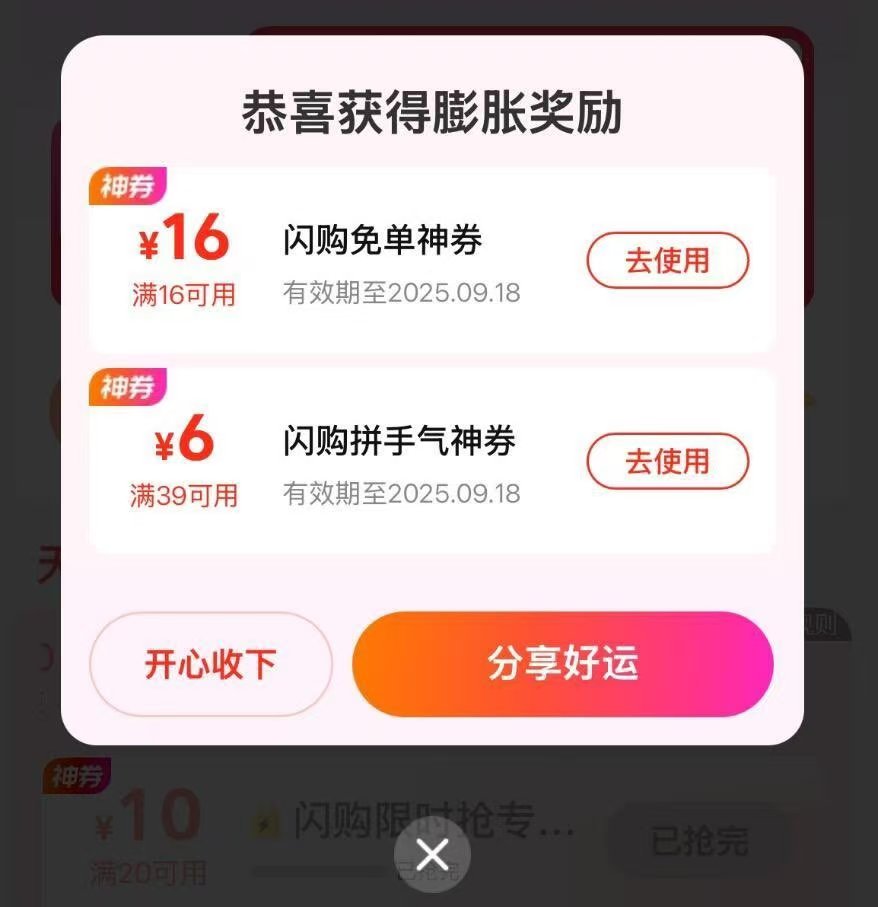Dismiss the popup with the X button

click(432, 854)
